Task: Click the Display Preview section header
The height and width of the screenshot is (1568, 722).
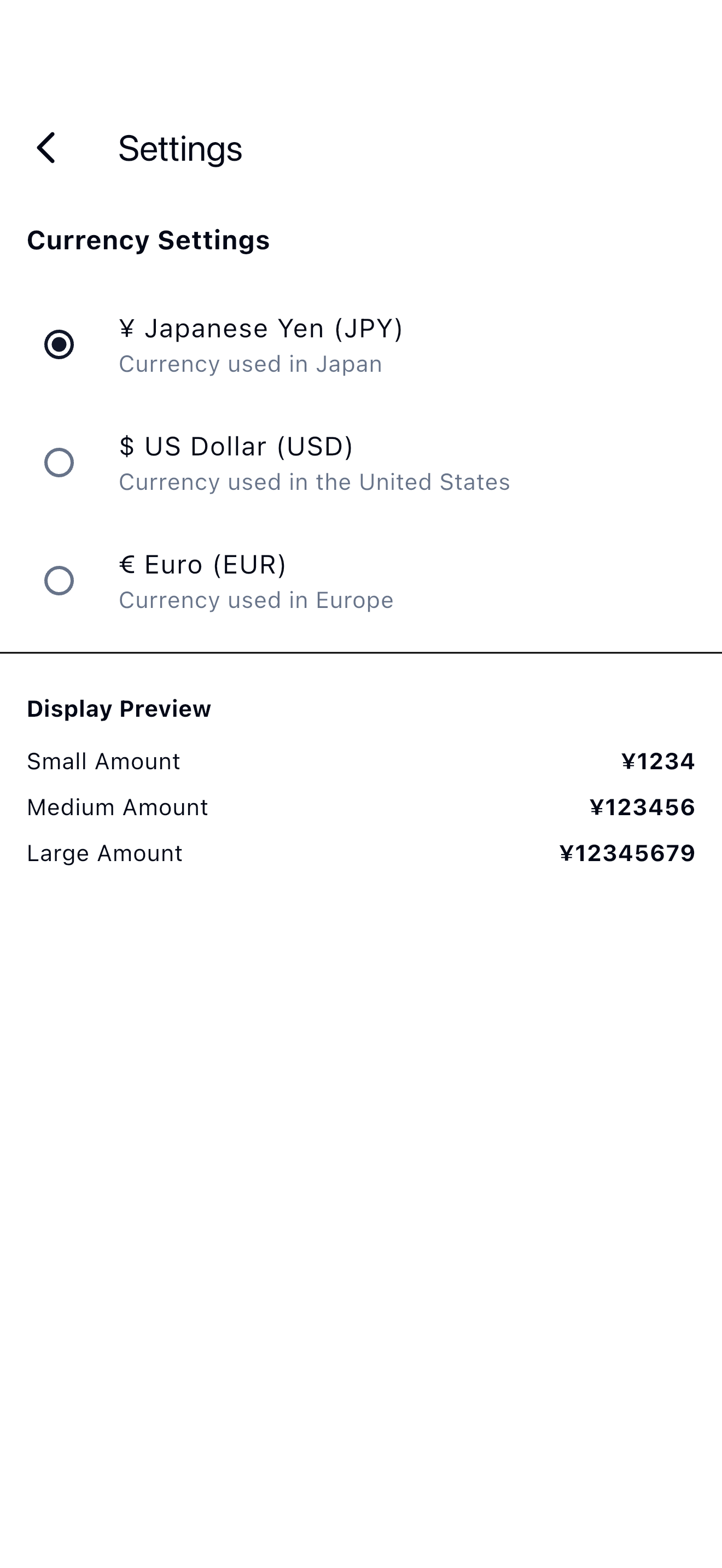Action: point(118,708)
